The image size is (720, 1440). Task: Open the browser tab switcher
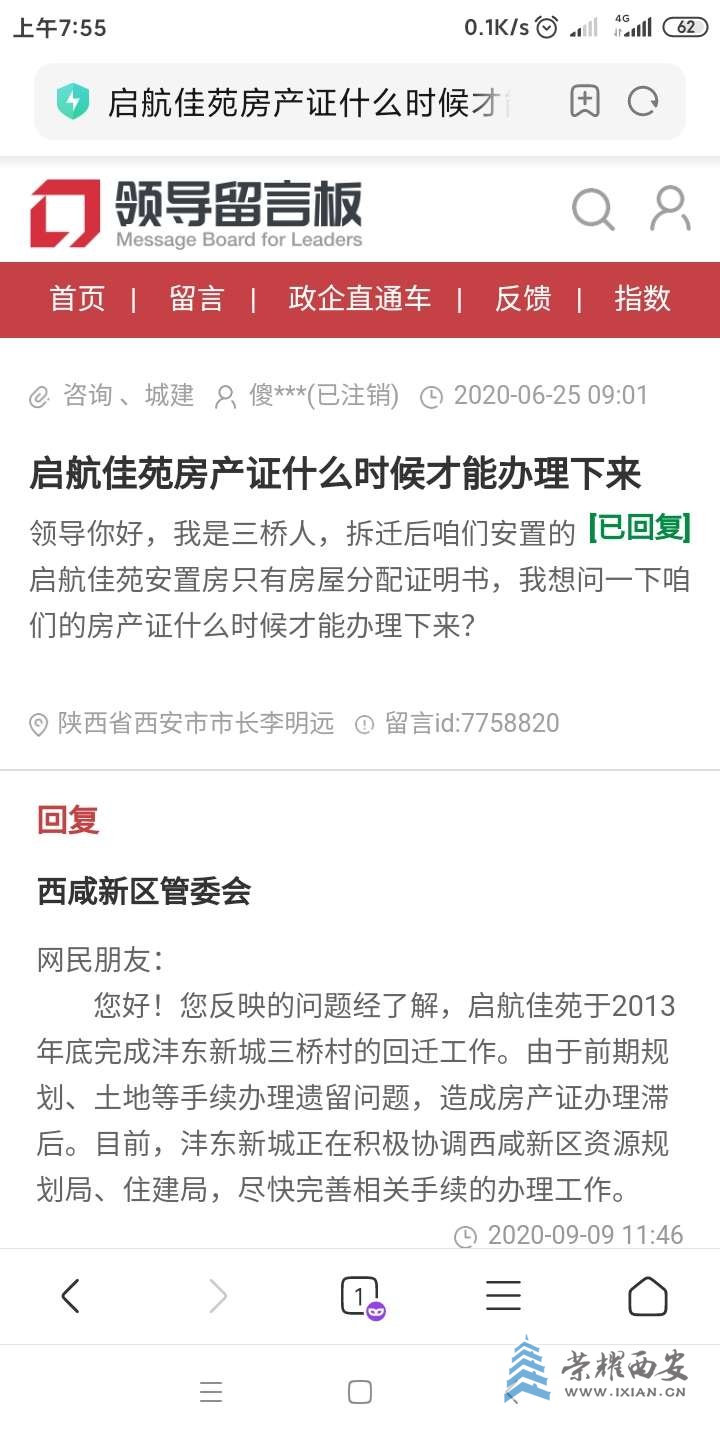[x=360, y=1297]
